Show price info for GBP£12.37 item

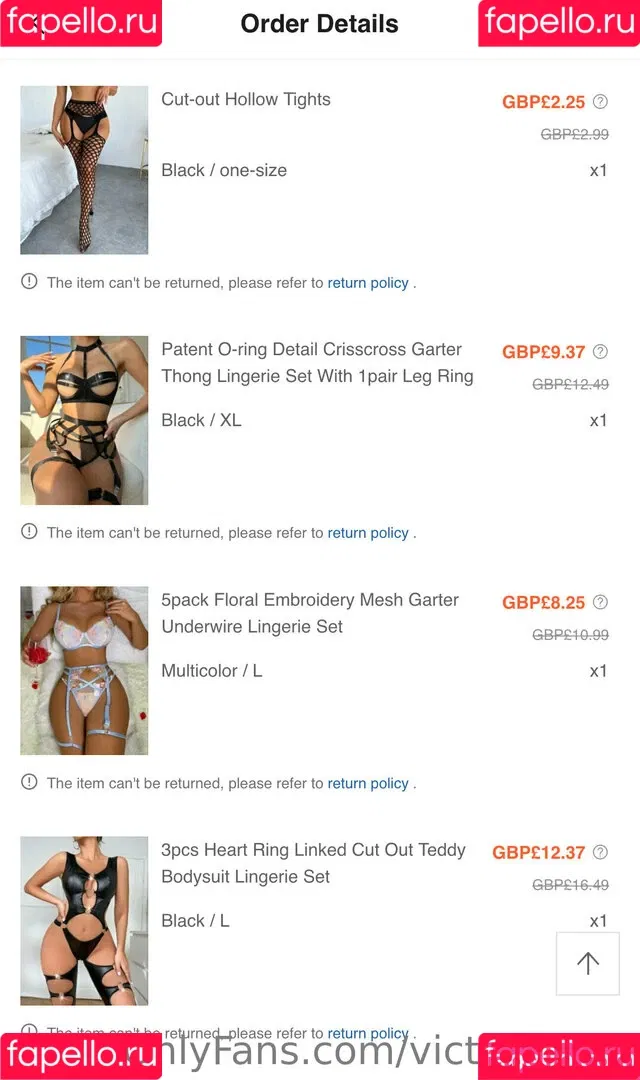tap(600, 852)
